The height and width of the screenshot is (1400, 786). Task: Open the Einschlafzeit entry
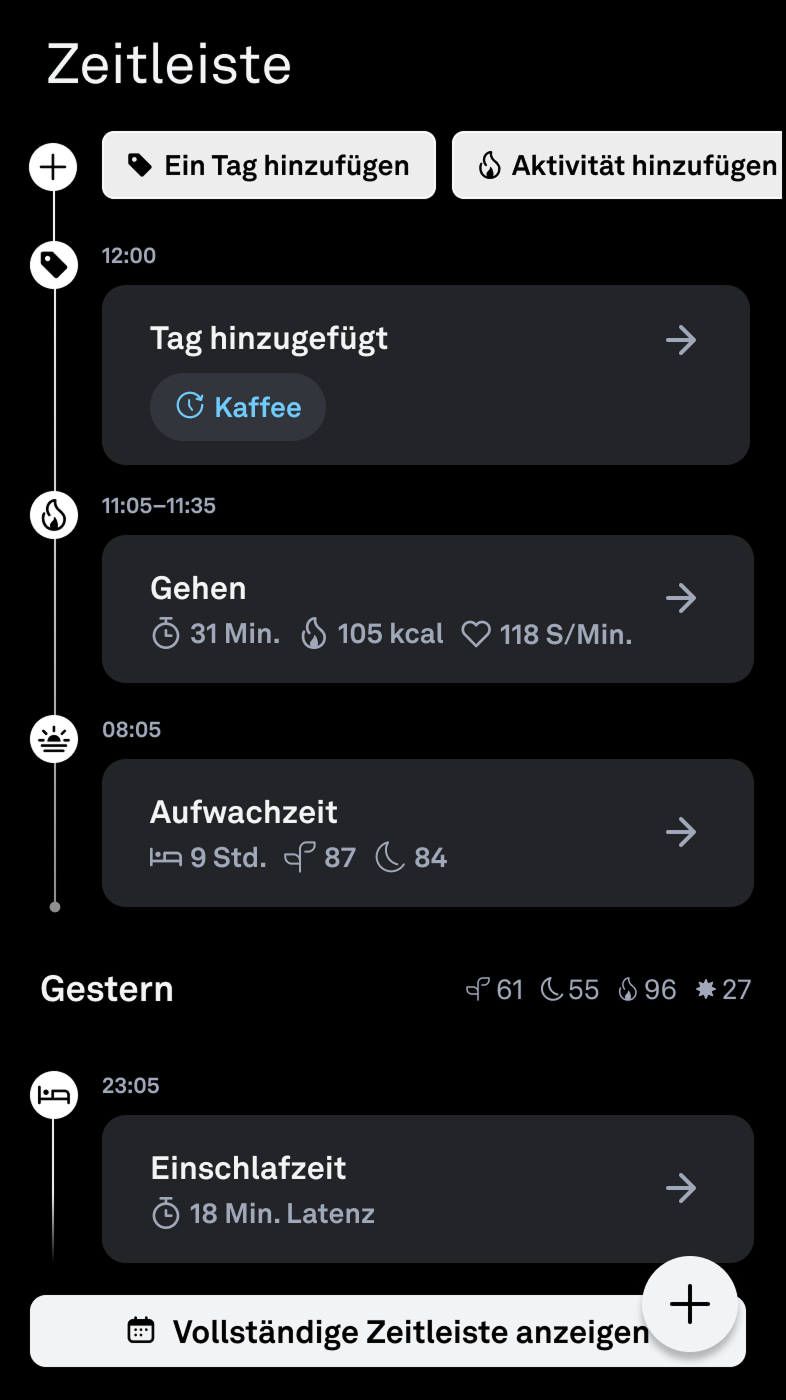pyautogui.click(x=427, y=1188)
